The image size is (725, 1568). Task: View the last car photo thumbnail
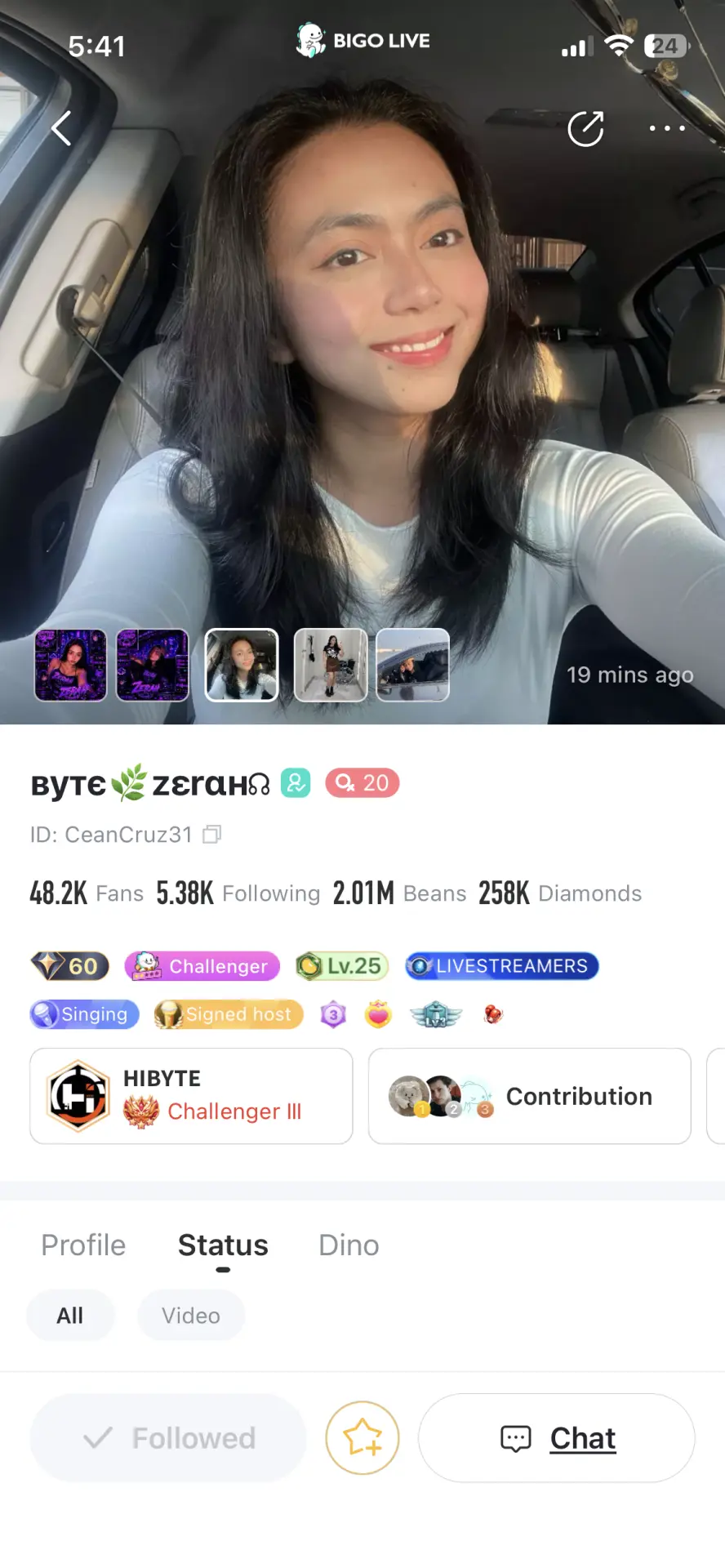point(412,665)
